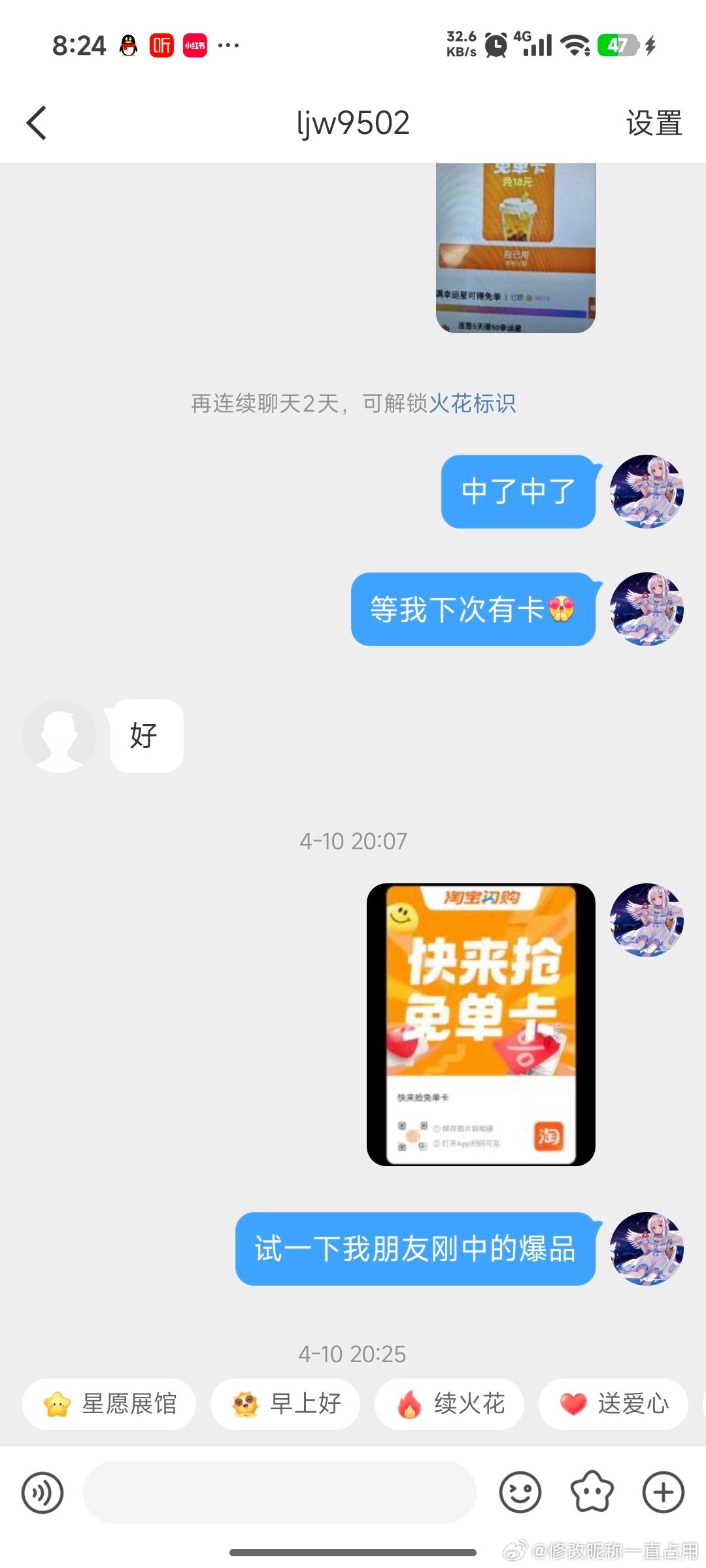Tap the 续火花 chip
The image size is (706, 1568).
[x=449, y=1403]
